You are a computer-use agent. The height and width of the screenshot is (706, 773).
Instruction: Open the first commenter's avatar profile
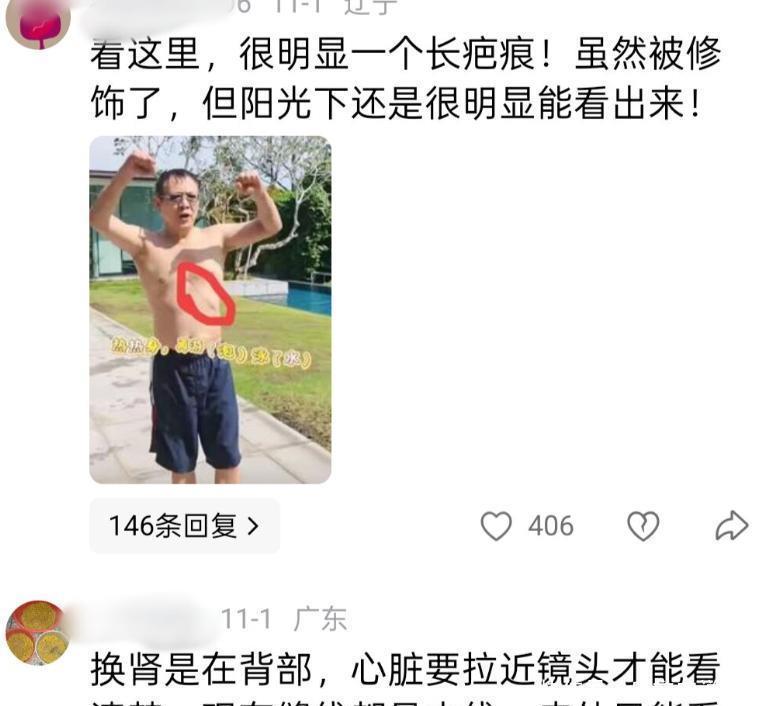[x=37, y=22]
